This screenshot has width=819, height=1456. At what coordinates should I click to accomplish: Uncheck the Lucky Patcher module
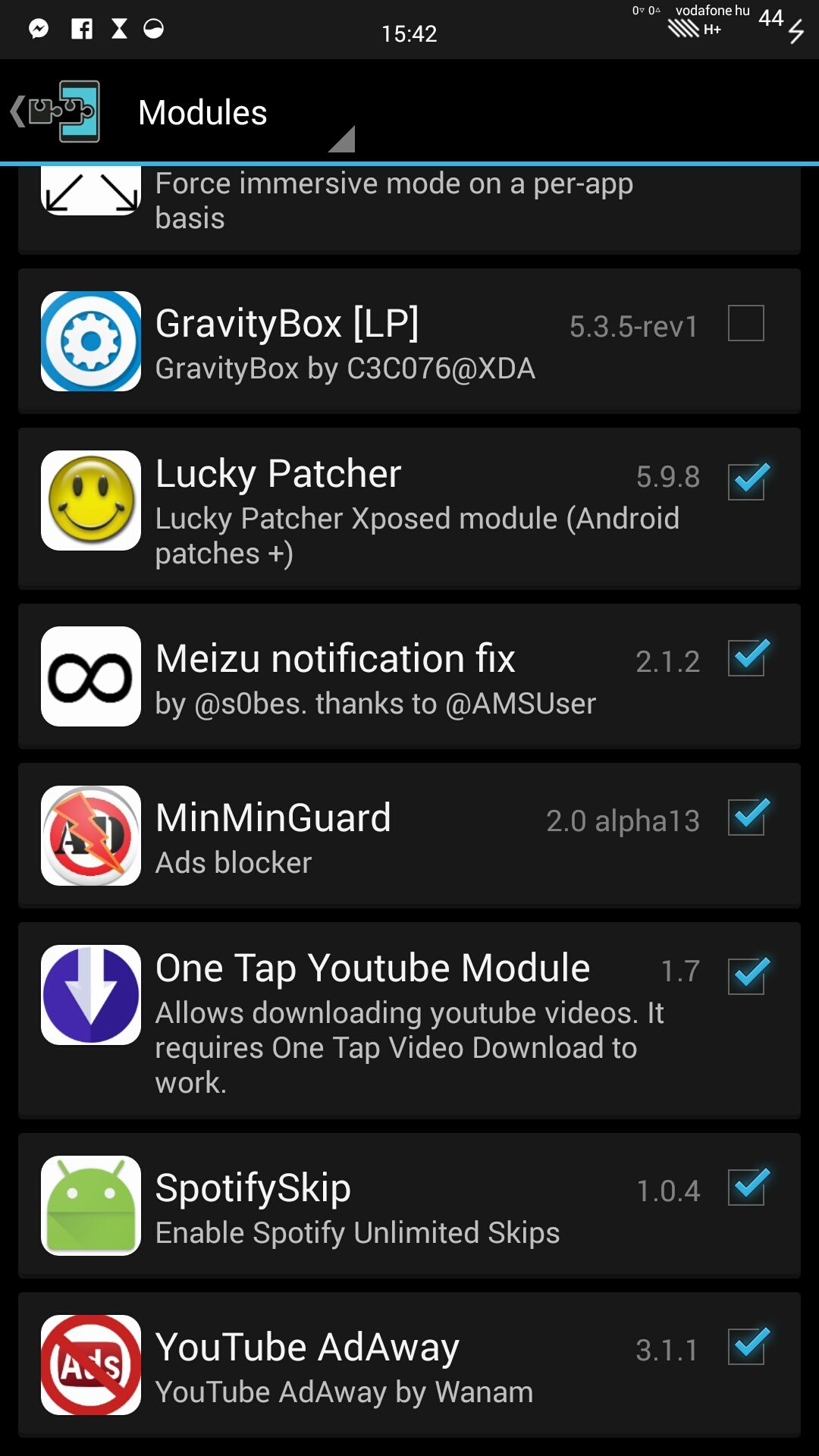[x=747, y=481]
